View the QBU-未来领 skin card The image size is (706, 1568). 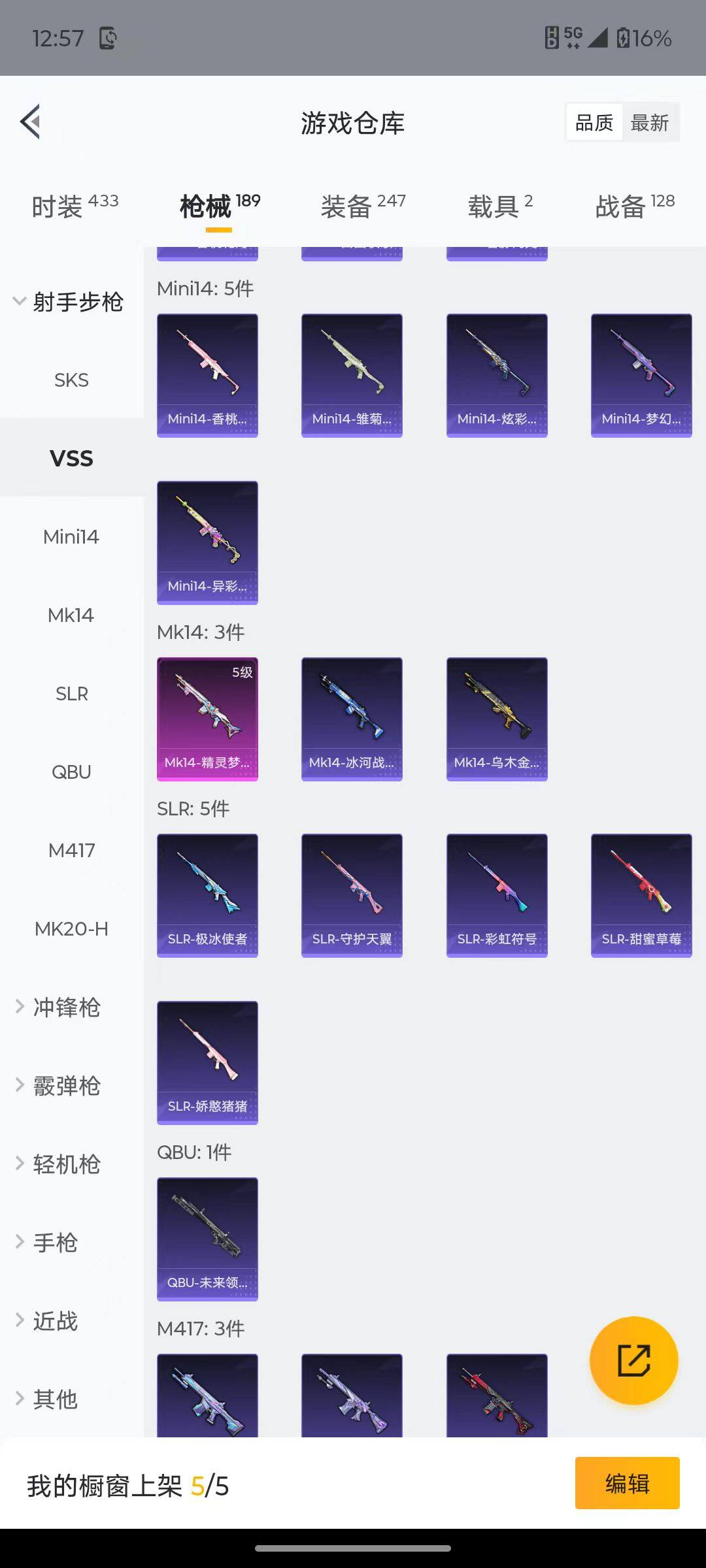tap(207, 1239)
